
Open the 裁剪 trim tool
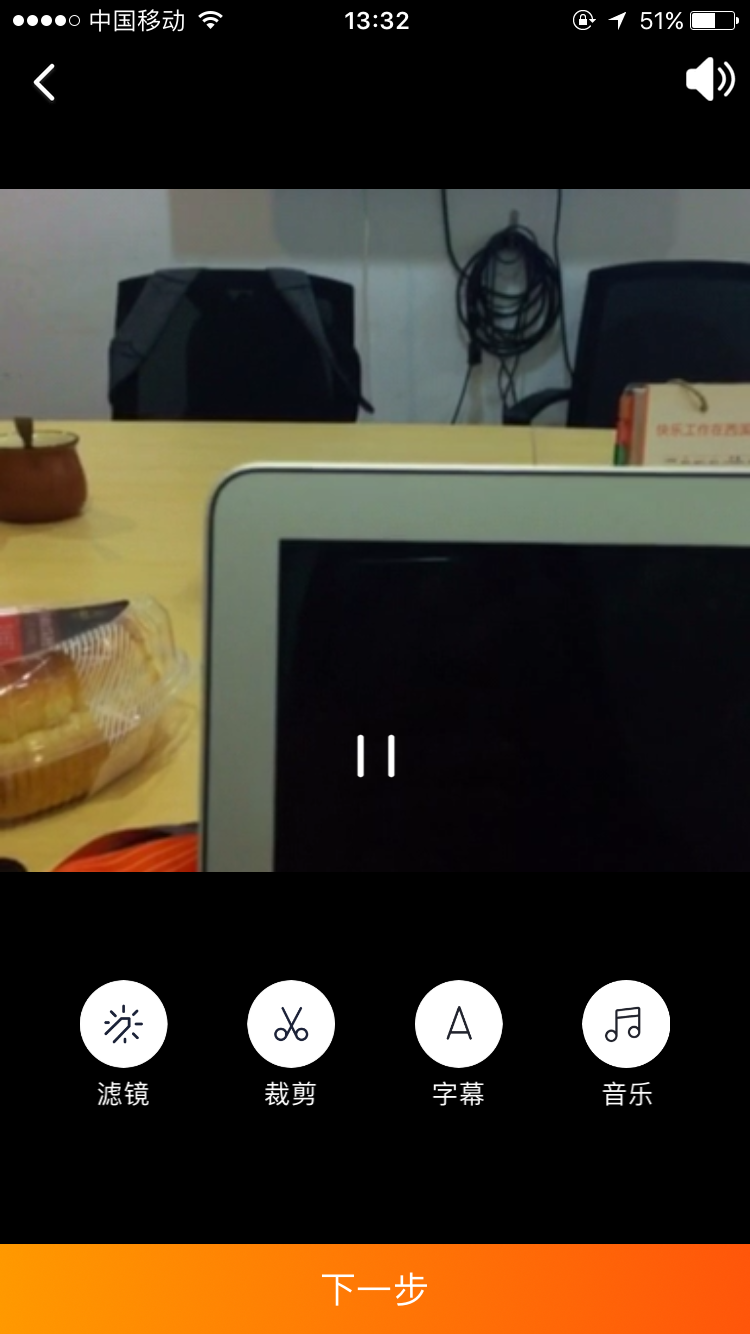click(x=291, y=1024)
